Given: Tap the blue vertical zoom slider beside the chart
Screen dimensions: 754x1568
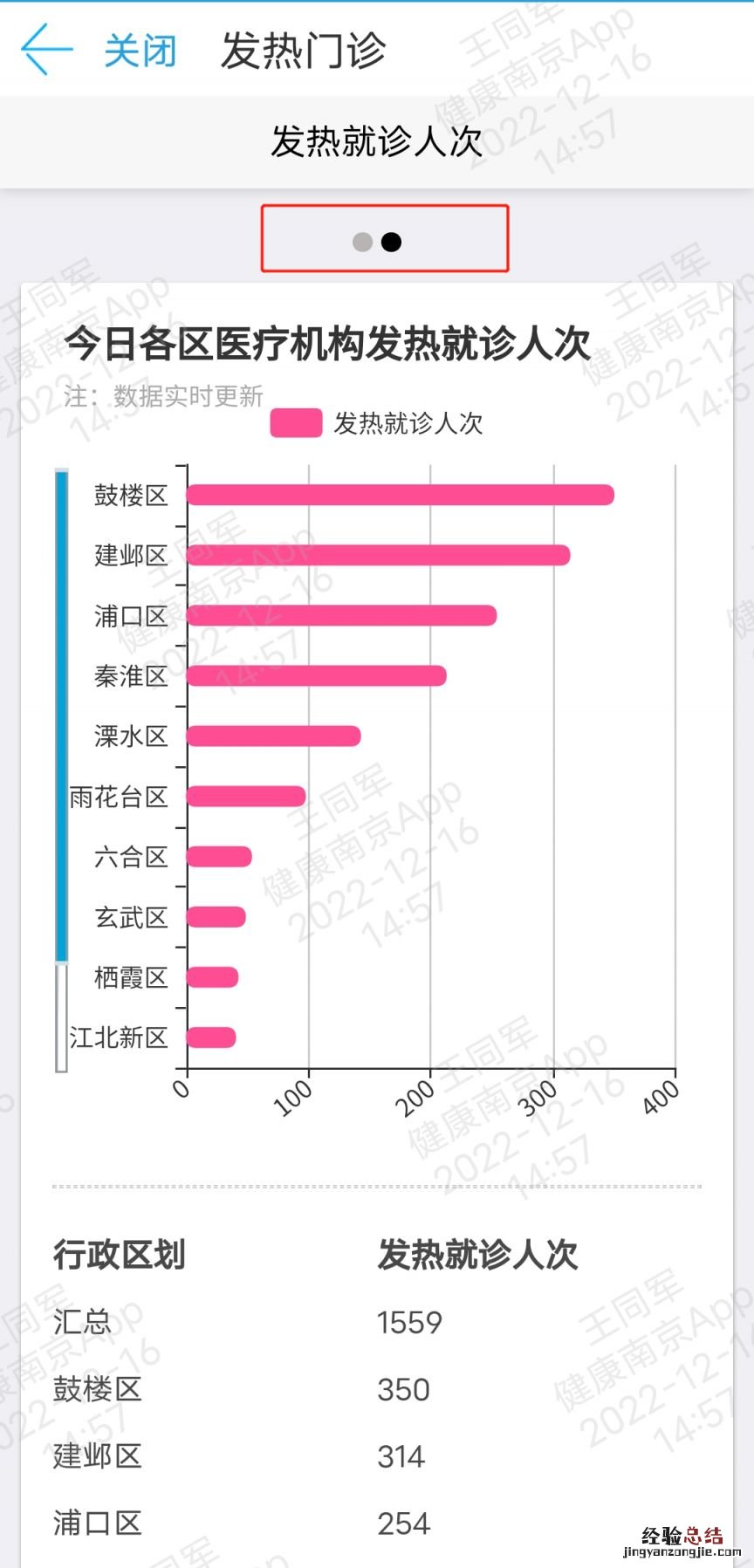Looking at the screenshot, I should 61,716.
